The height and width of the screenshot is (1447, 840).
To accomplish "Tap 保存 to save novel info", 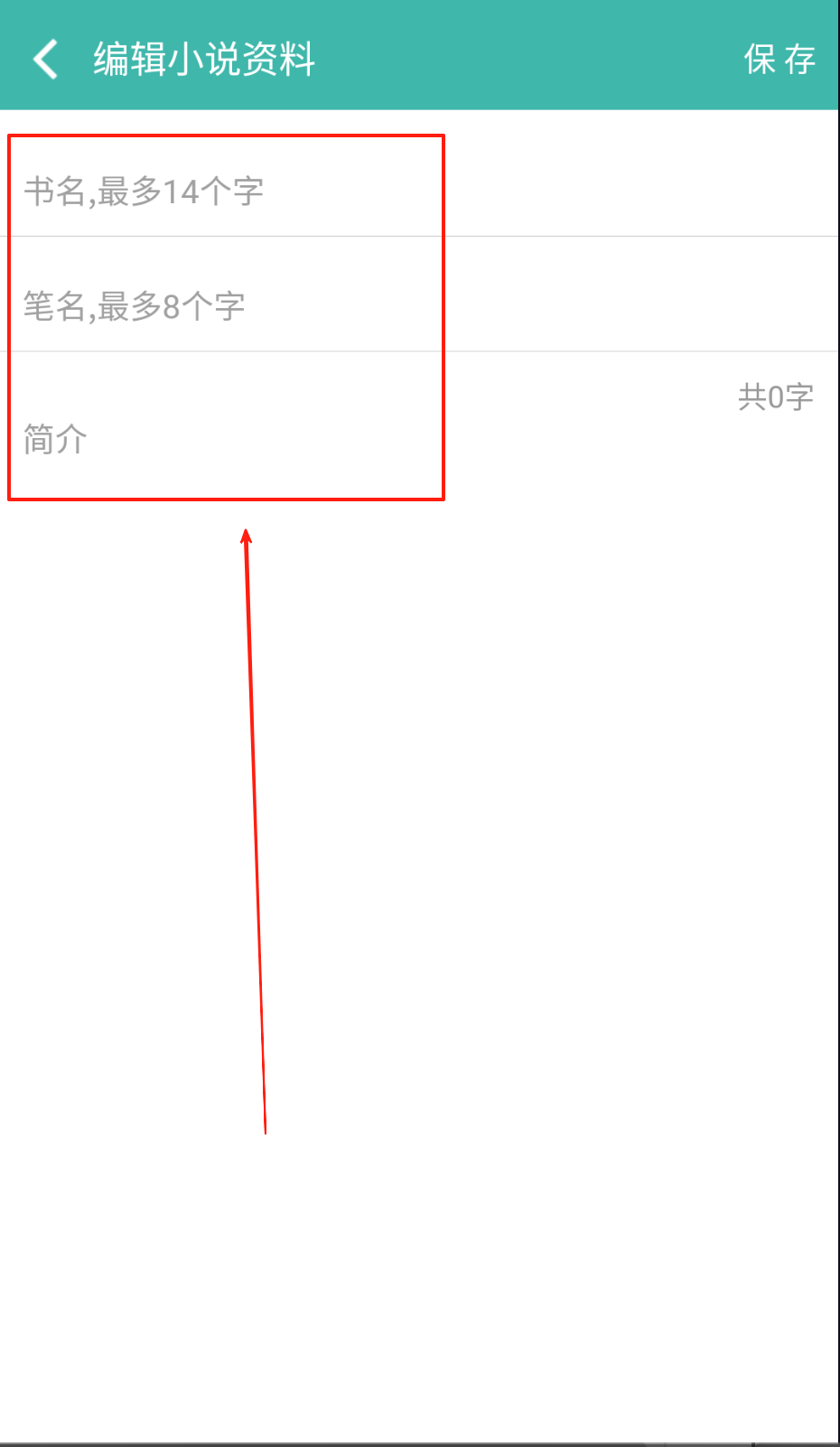I will pos(779,60).
